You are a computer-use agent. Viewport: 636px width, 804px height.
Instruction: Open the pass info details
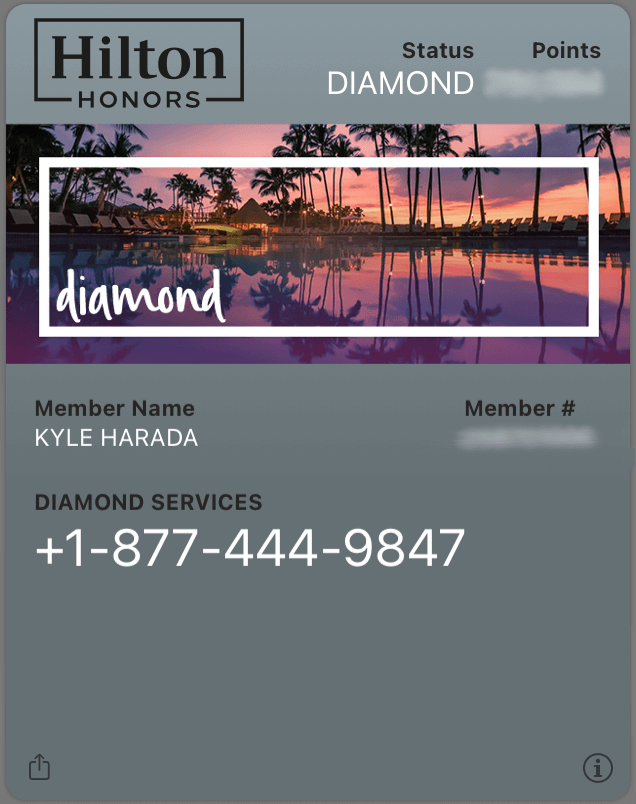(x=597, y=767)
